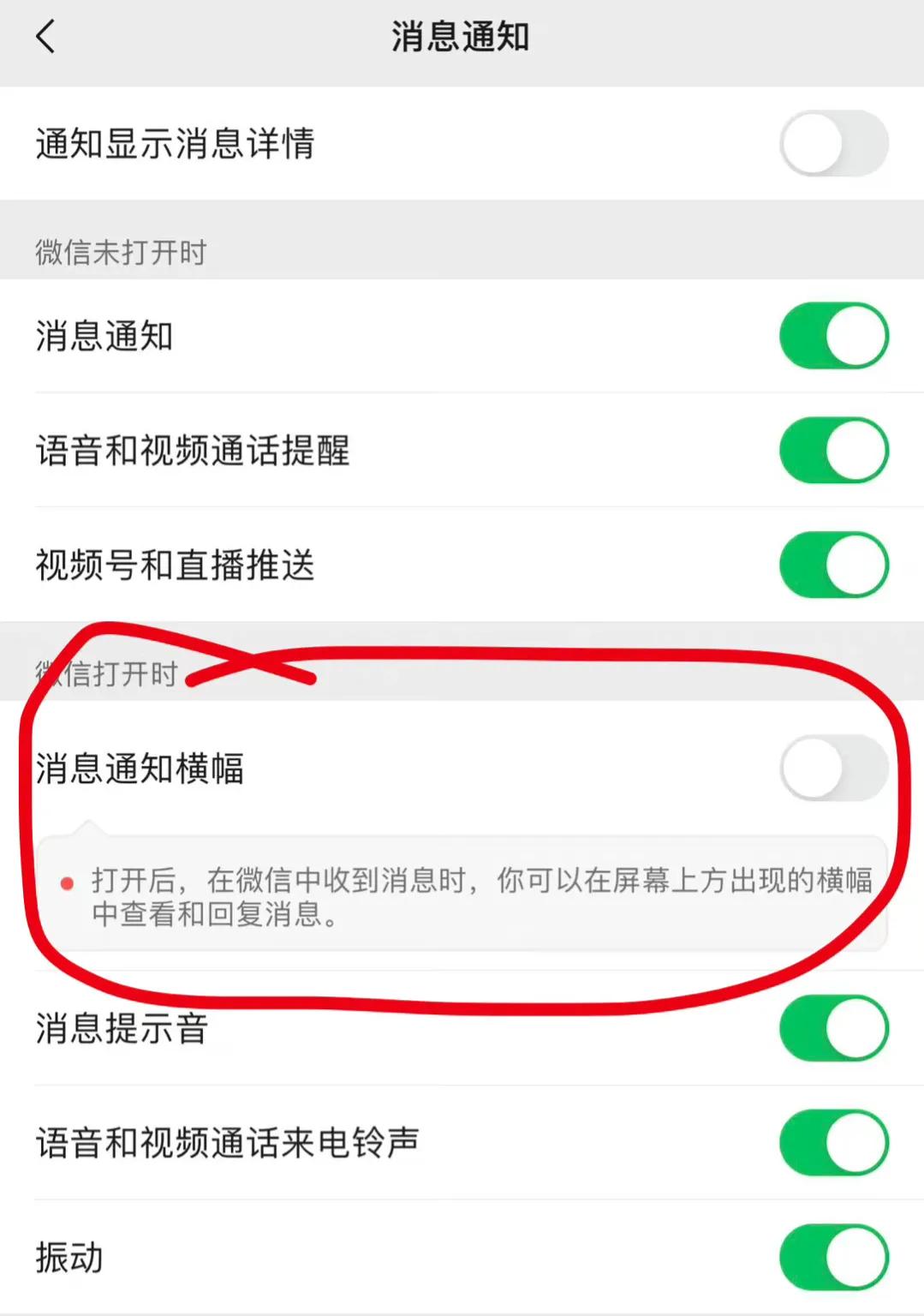Disable the 消息通知 switch
The width and height of the screenshot is (924, 1316).
coord(834,336)
